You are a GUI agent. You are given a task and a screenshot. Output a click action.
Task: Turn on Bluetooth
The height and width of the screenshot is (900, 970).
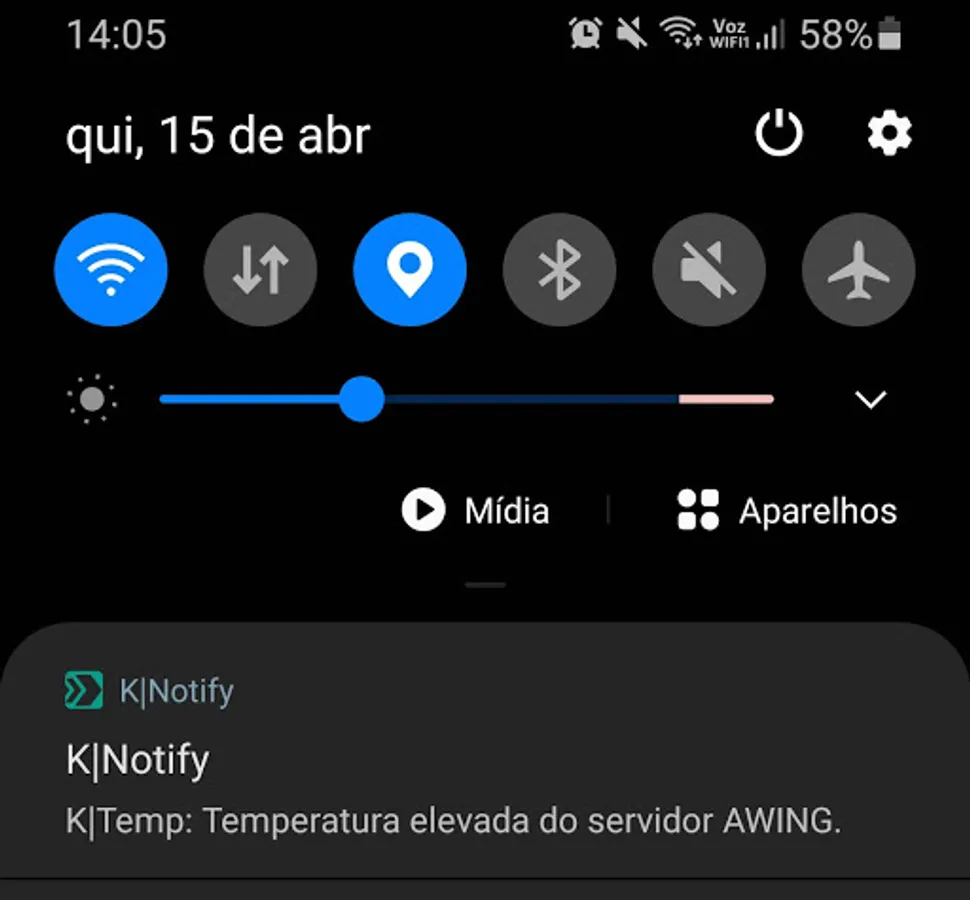(559, 270)
